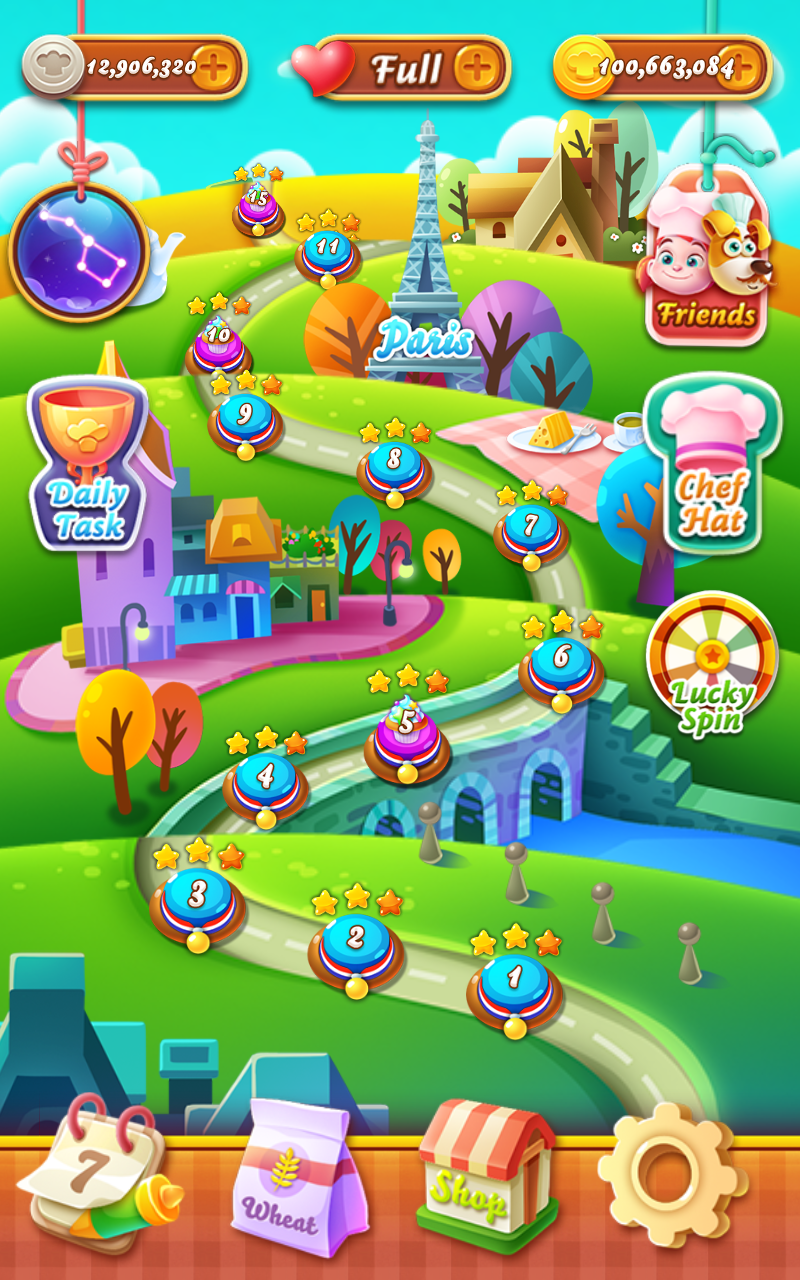Open the constellation orb
800x1280 pixels.
(80, 250)
